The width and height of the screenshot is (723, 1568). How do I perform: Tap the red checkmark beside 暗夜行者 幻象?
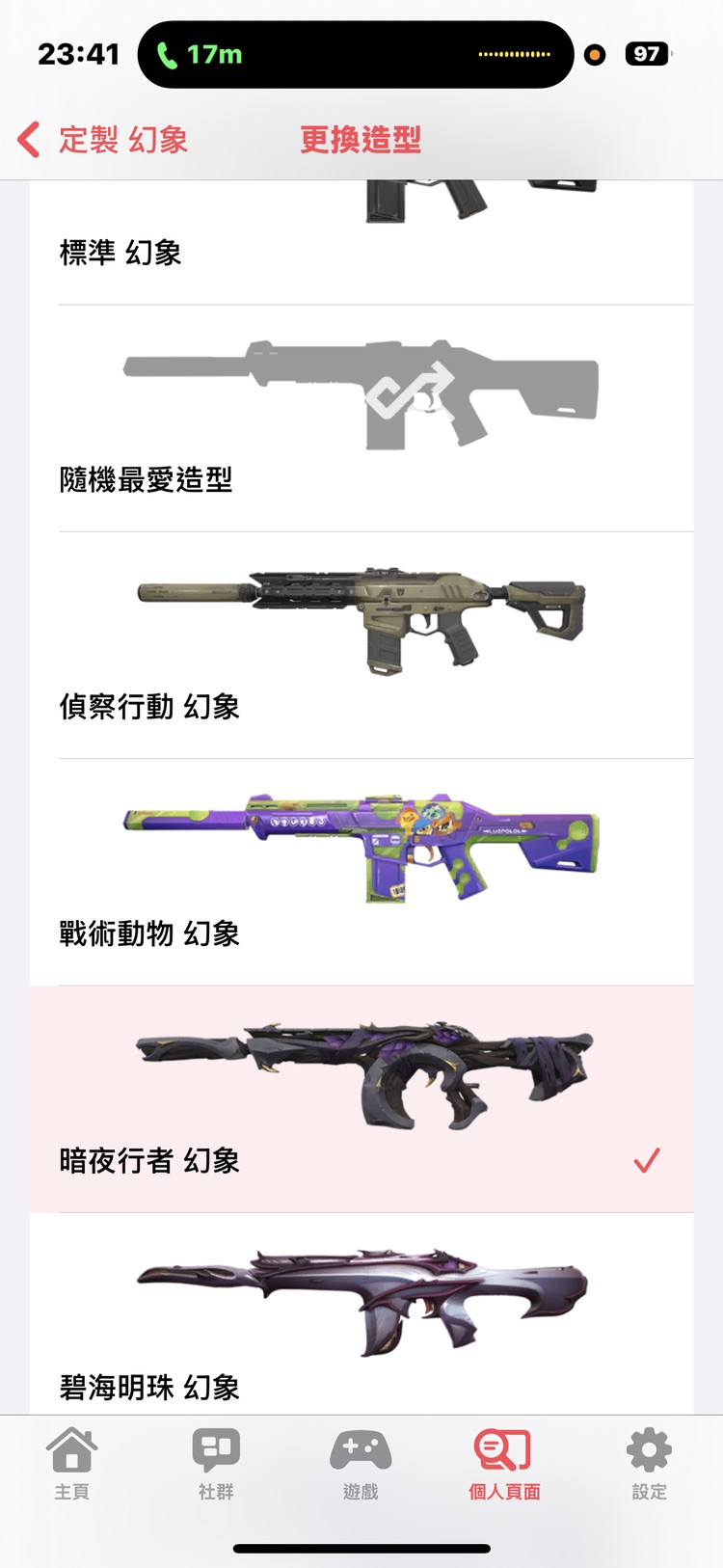648,1160
